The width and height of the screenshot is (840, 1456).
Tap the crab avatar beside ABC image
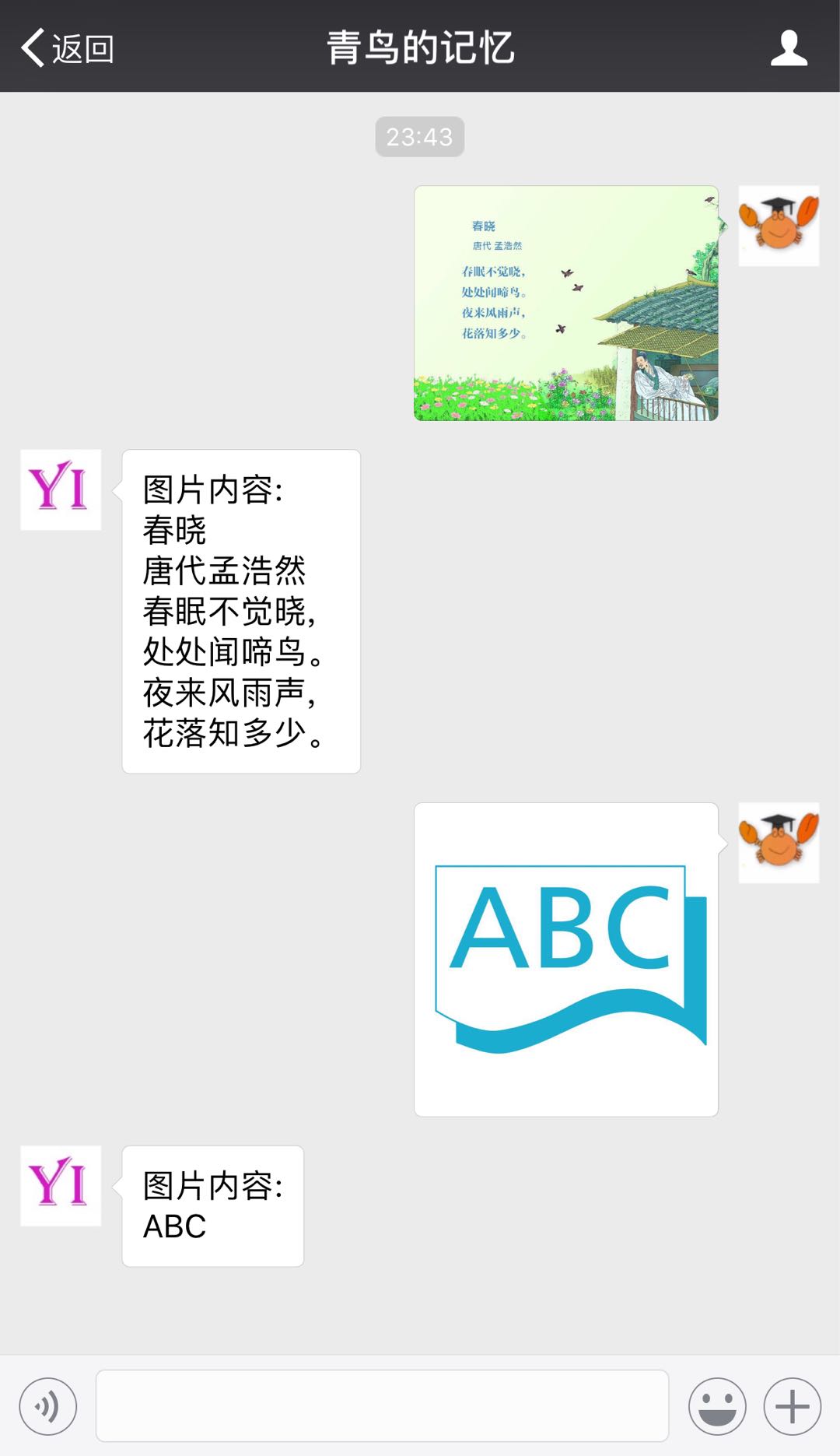pos(779,843)
